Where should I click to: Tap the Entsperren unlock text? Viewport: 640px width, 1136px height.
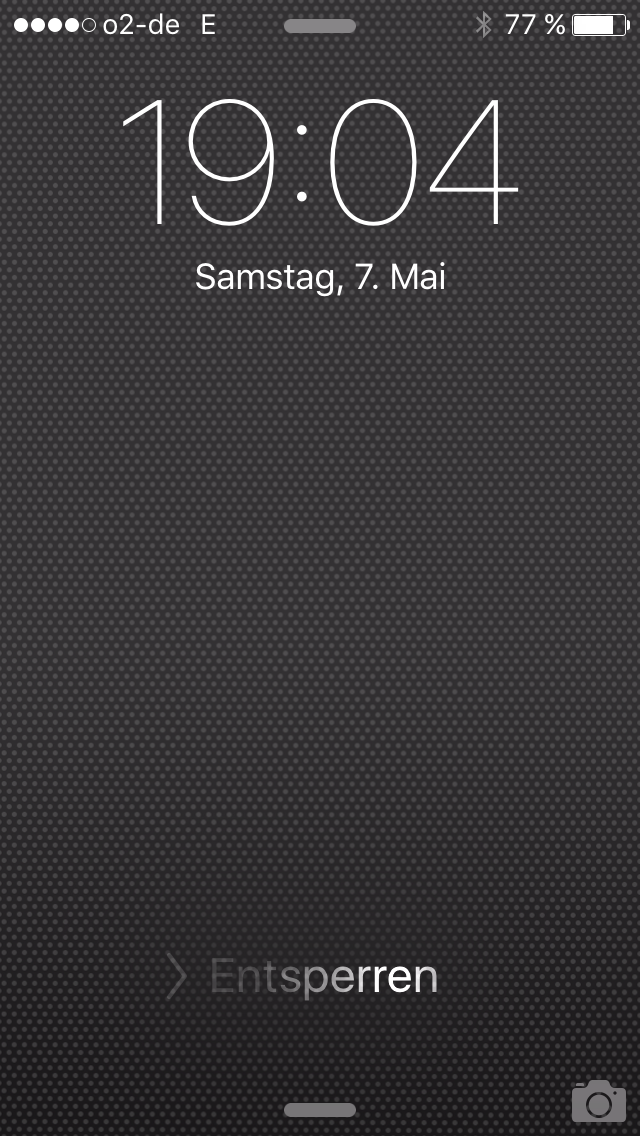point(324,977)
